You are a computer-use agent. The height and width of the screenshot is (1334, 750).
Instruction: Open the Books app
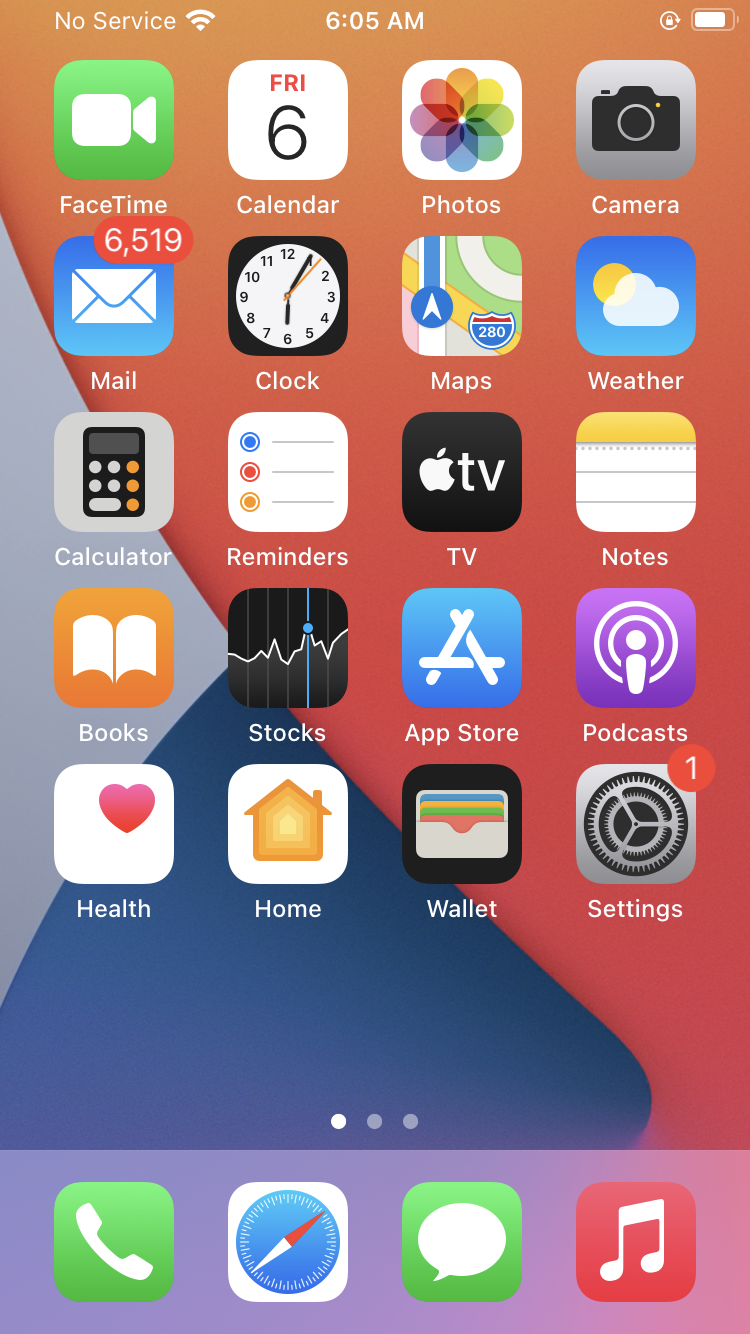tap(114, 648)
